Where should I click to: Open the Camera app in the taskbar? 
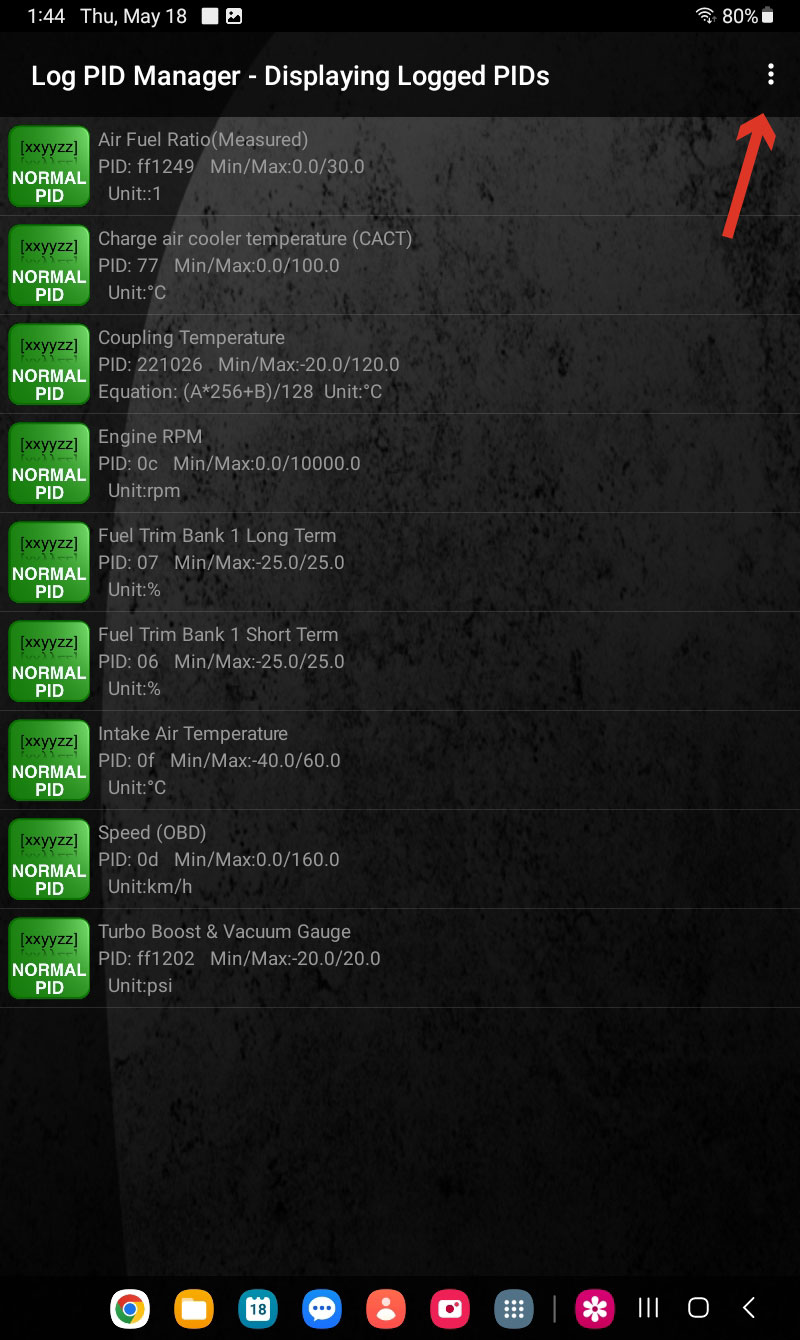click(x=450, y=1308)
